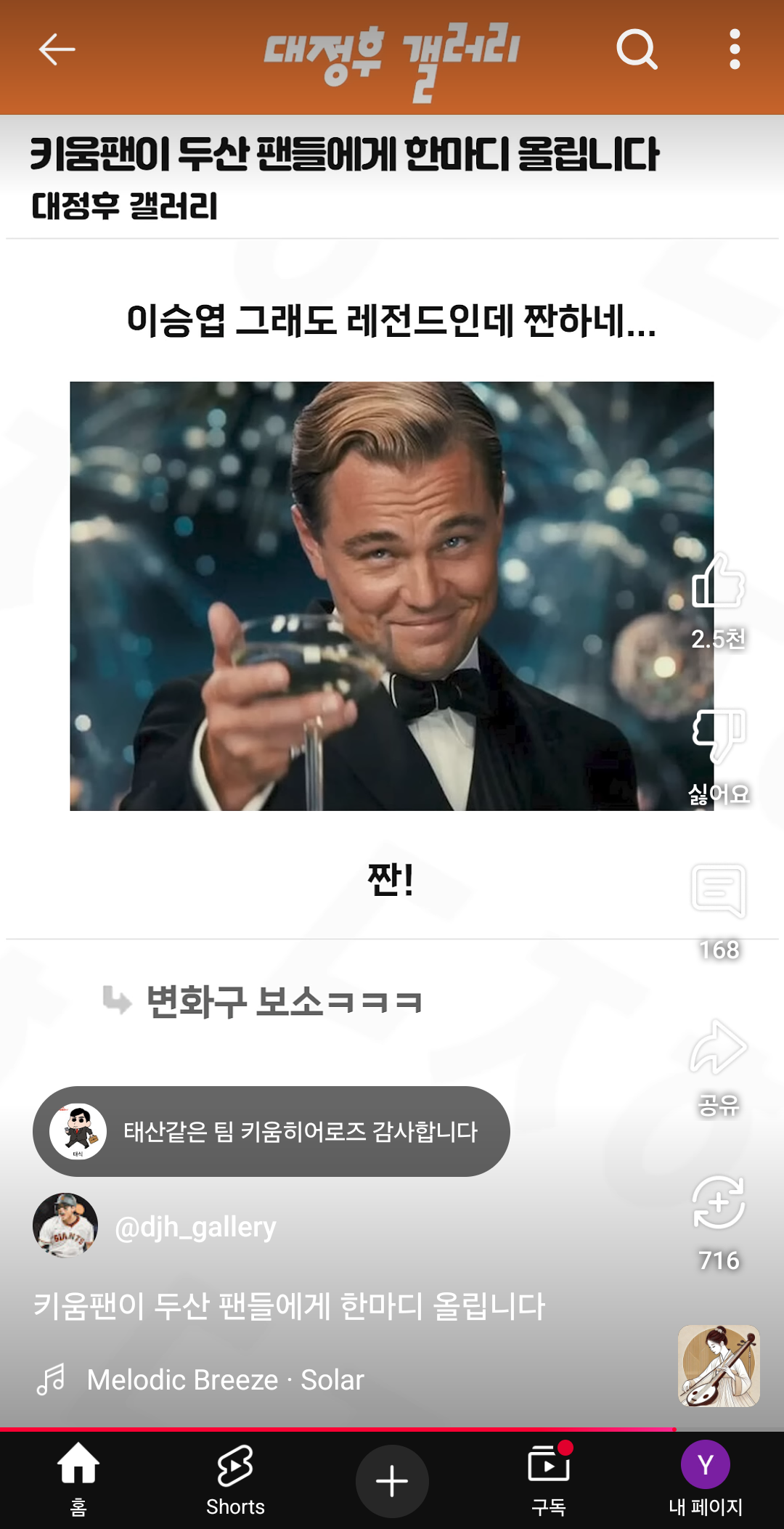This screenshot has height=1529, width=784.
Task: Visit the @djh_gallery channel
Action: click(195, 1227)
